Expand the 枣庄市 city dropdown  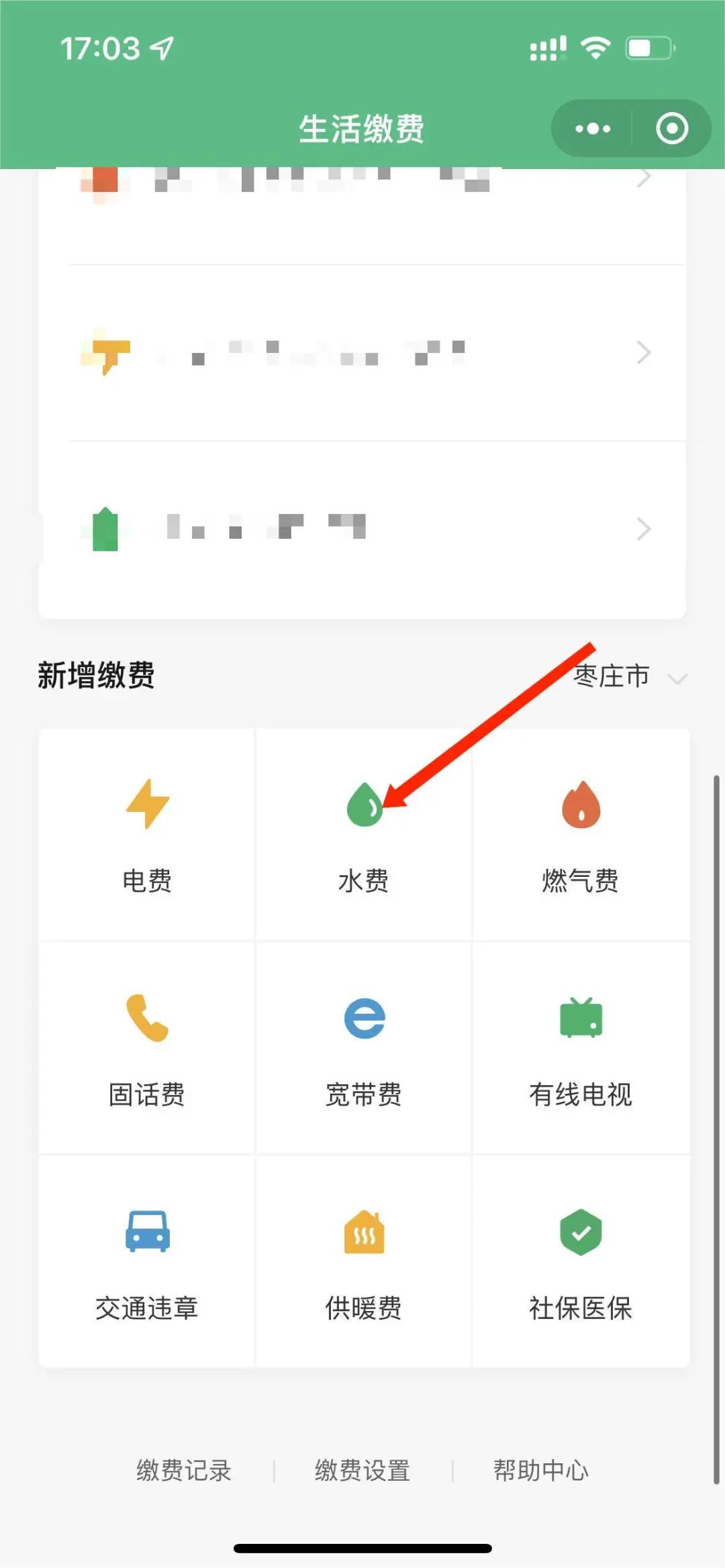[630, 677]
